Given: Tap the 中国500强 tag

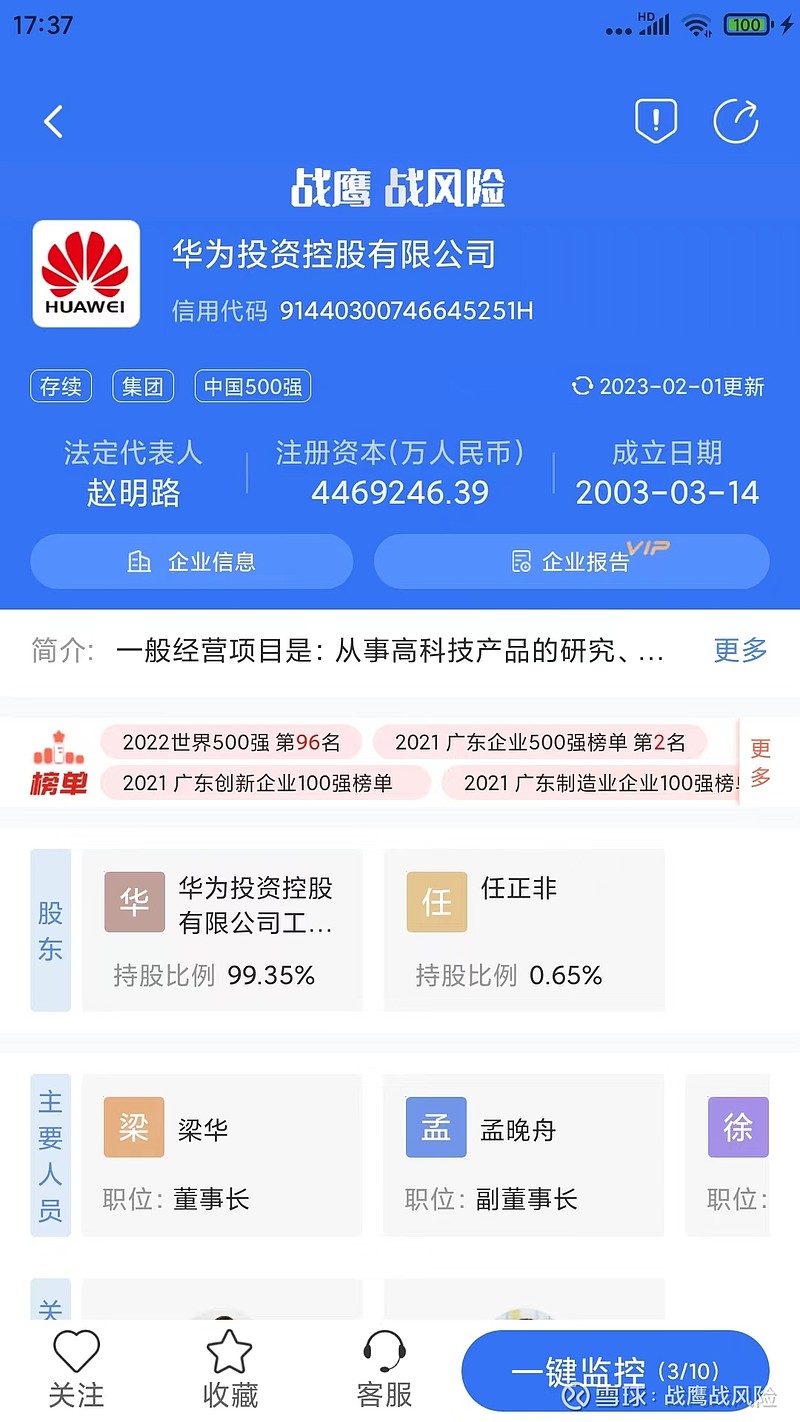Looking at the screenshot, I should [x=253, y=387].
